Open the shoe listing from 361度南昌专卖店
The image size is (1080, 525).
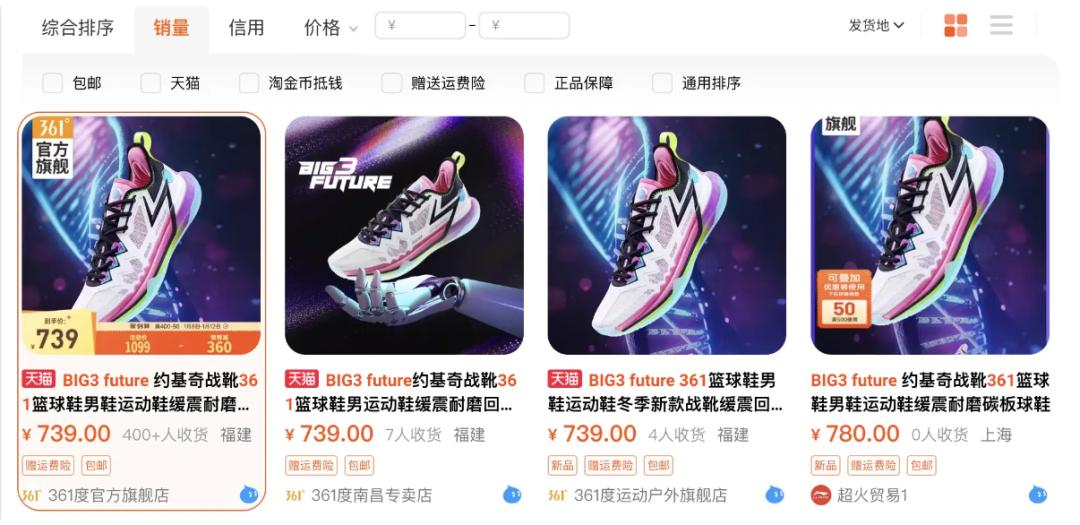pyautogui.click(x=404, y=235)
